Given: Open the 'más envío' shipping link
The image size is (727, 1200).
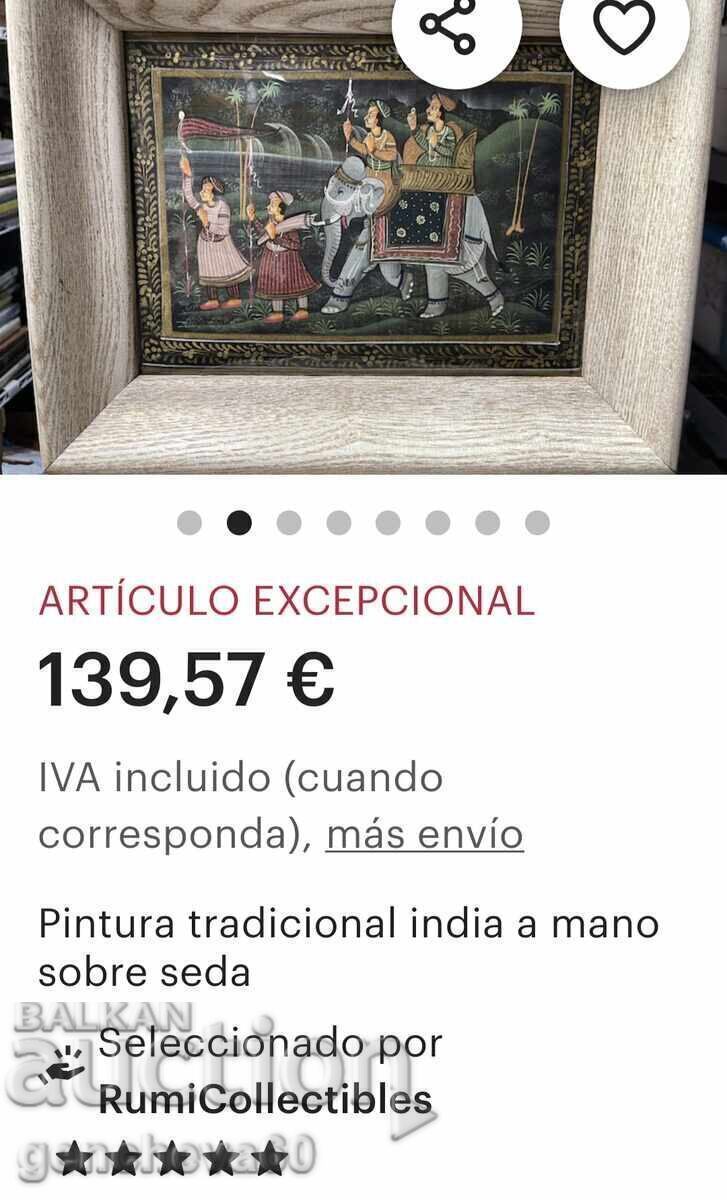Looking at the screenshot, I should point(424,834).
